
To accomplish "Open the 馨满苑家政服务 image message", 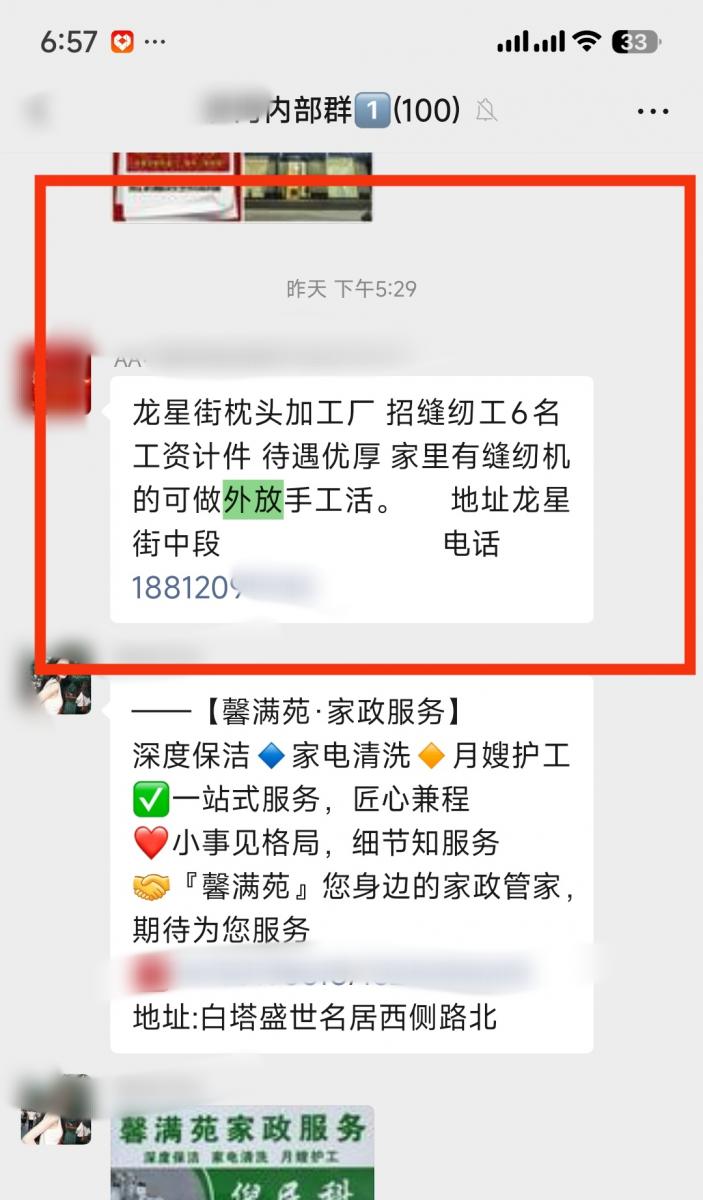I will (242, 1152).
